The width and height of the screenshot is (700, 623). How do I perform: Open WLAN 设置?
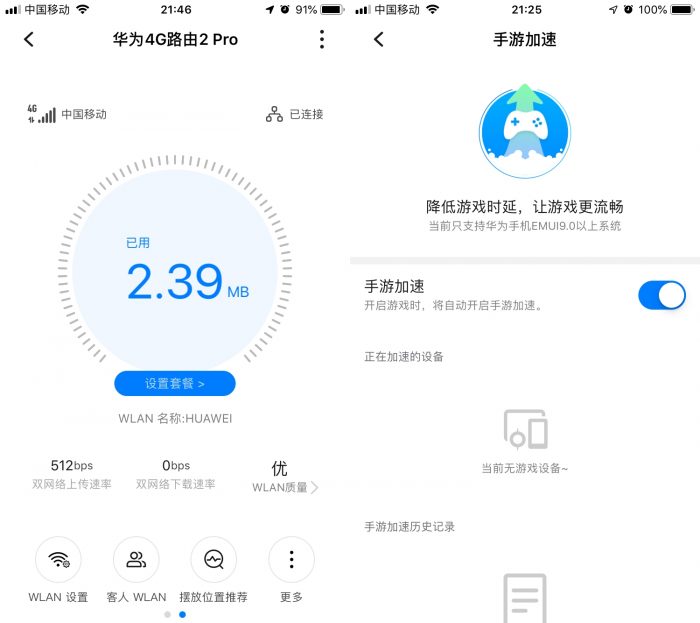(x=58, y=561)
